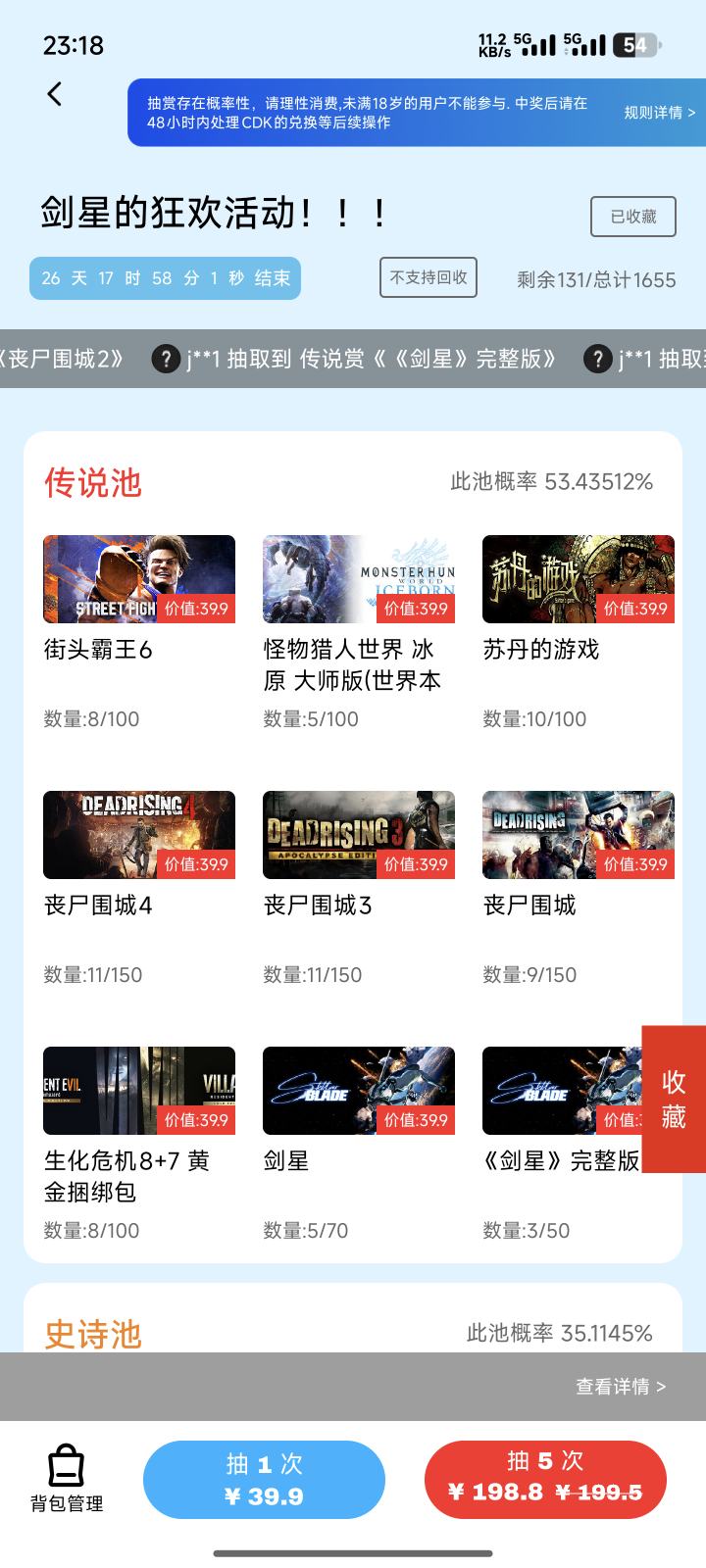Open 查看详情 in the gray bar

(621, 1387)
